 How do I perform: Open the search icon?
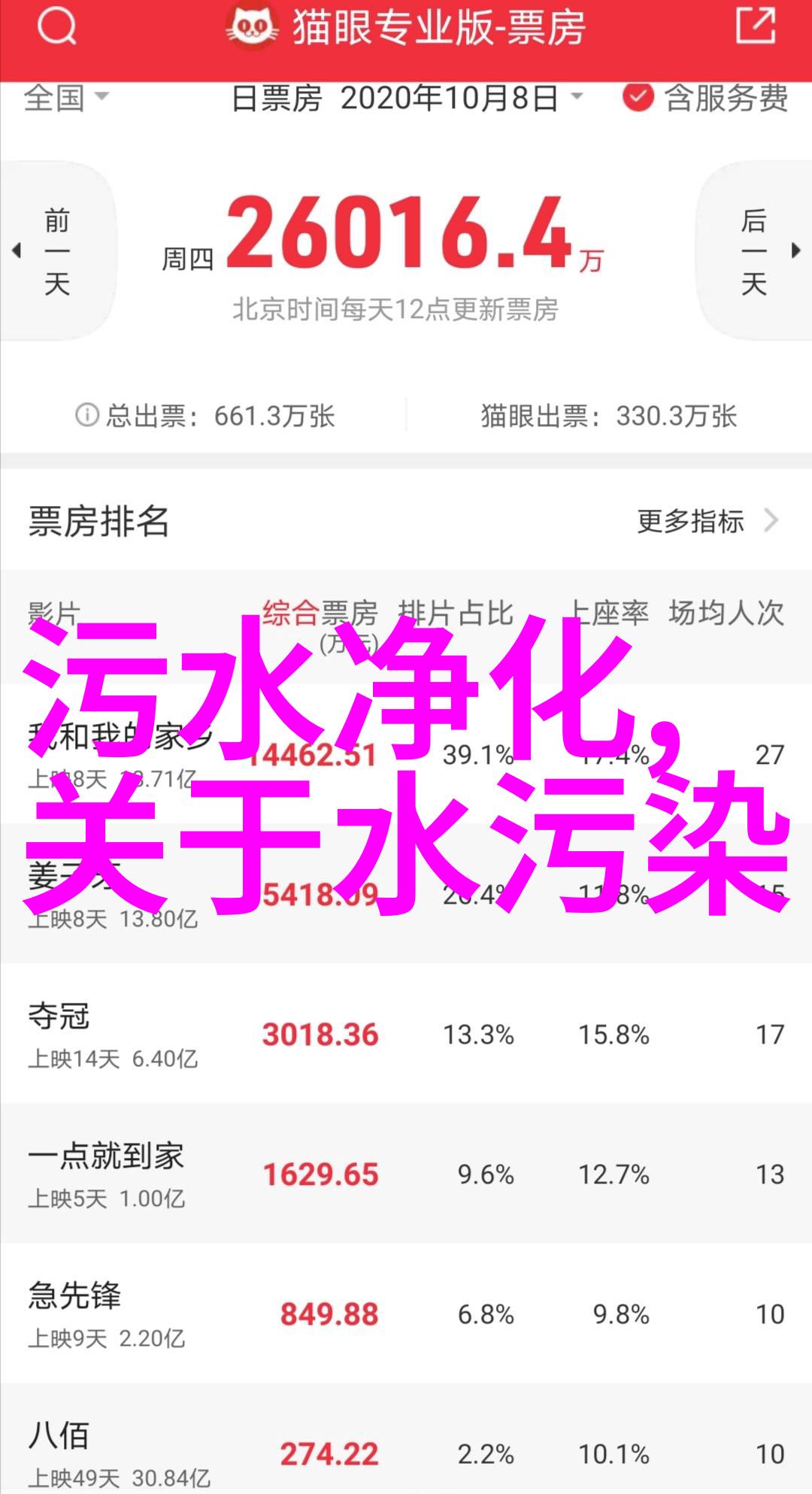[x=56, y=28]
